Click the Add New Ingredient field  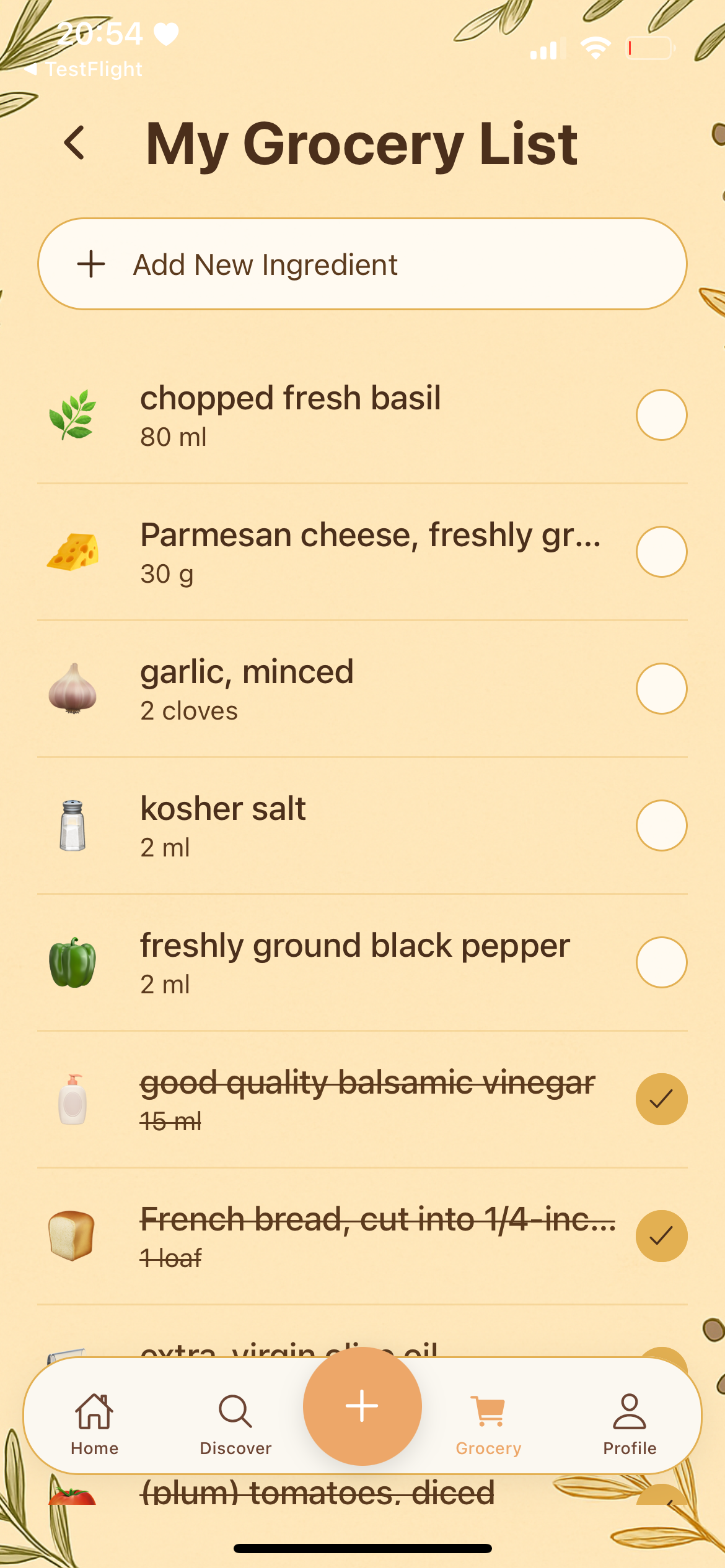click(x=362, y=263)
